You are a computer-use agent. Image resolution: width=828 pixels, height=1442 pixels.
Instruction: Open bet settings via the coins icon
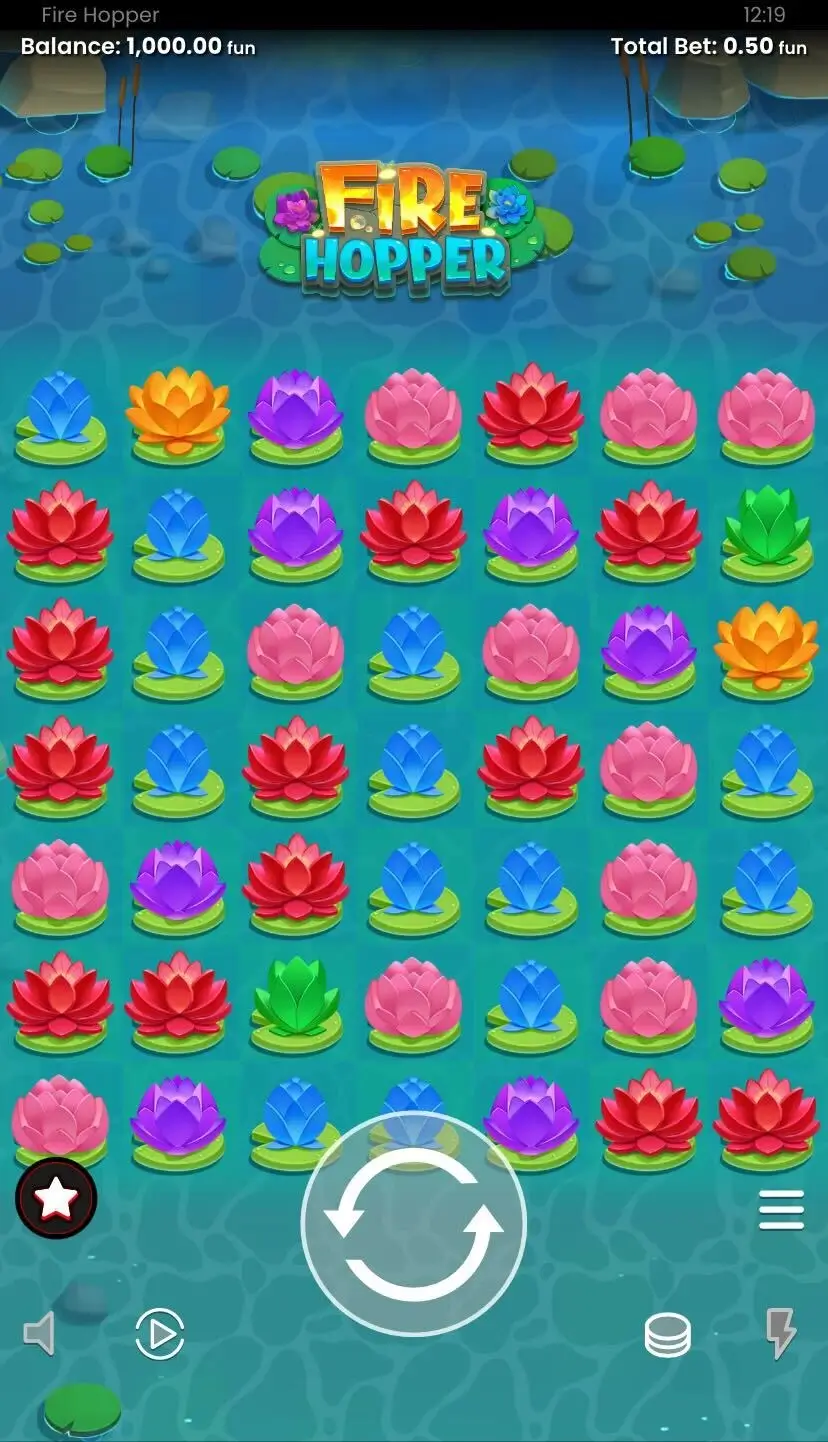point(667,1335)
